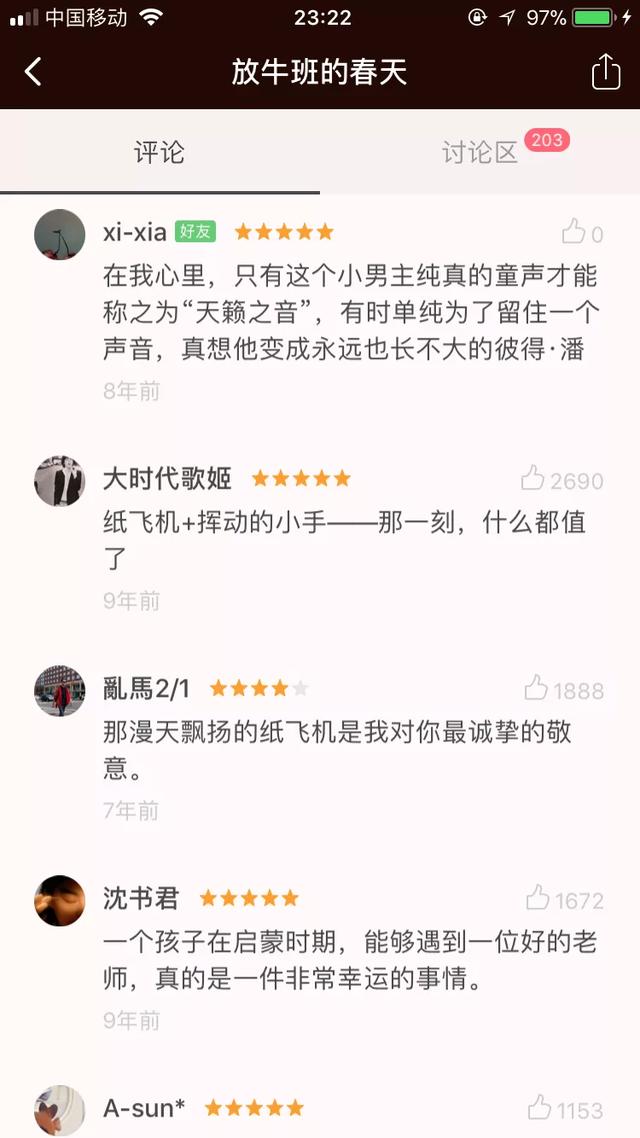Open 大时代歌姬's profile avatar
Viewport: 640px width, 1138px height.
click(x=60, y=481)
